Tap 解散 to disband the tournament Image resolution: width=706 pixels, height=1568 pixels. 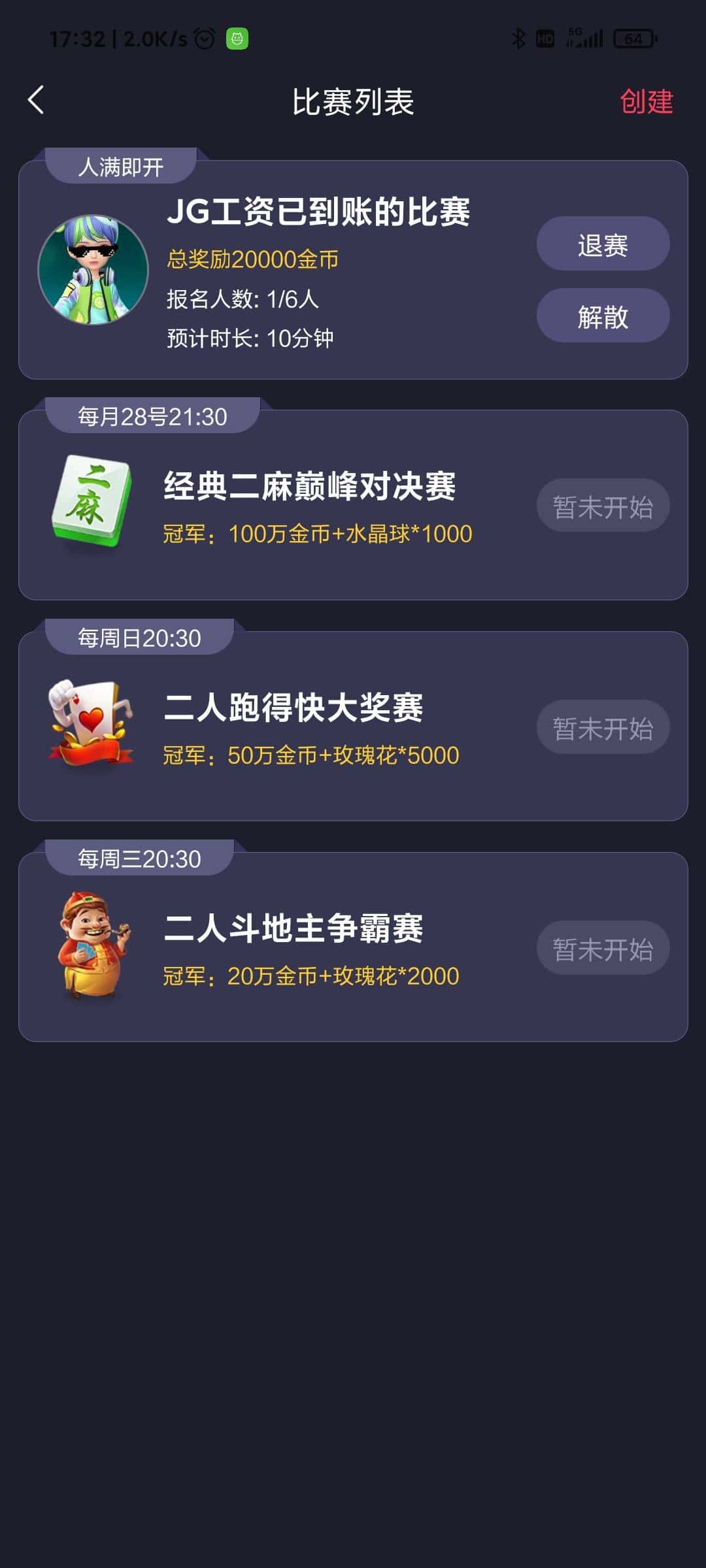pos(601,317)
